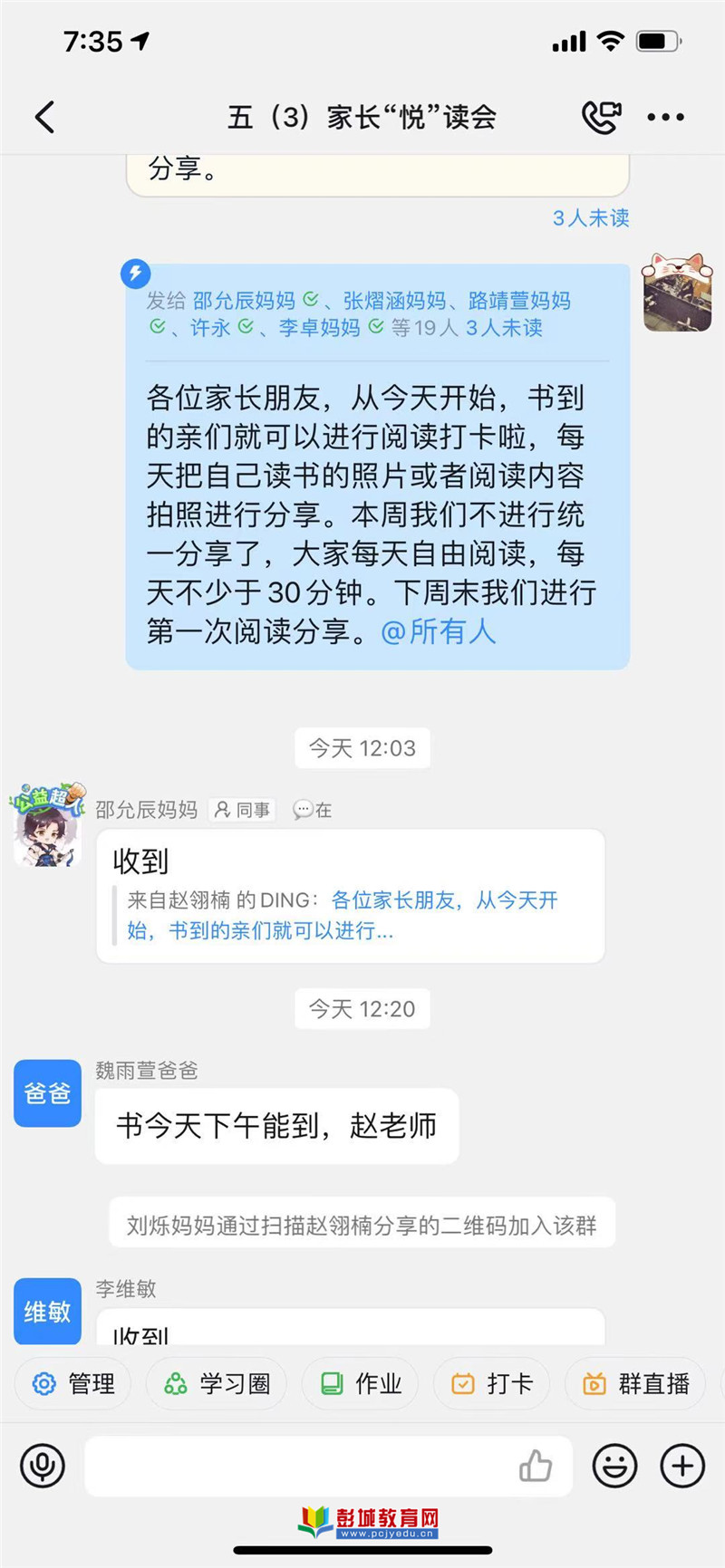Open the 管理 shortcut
The image size is (725, 1568).
[x=73, y=1383]
